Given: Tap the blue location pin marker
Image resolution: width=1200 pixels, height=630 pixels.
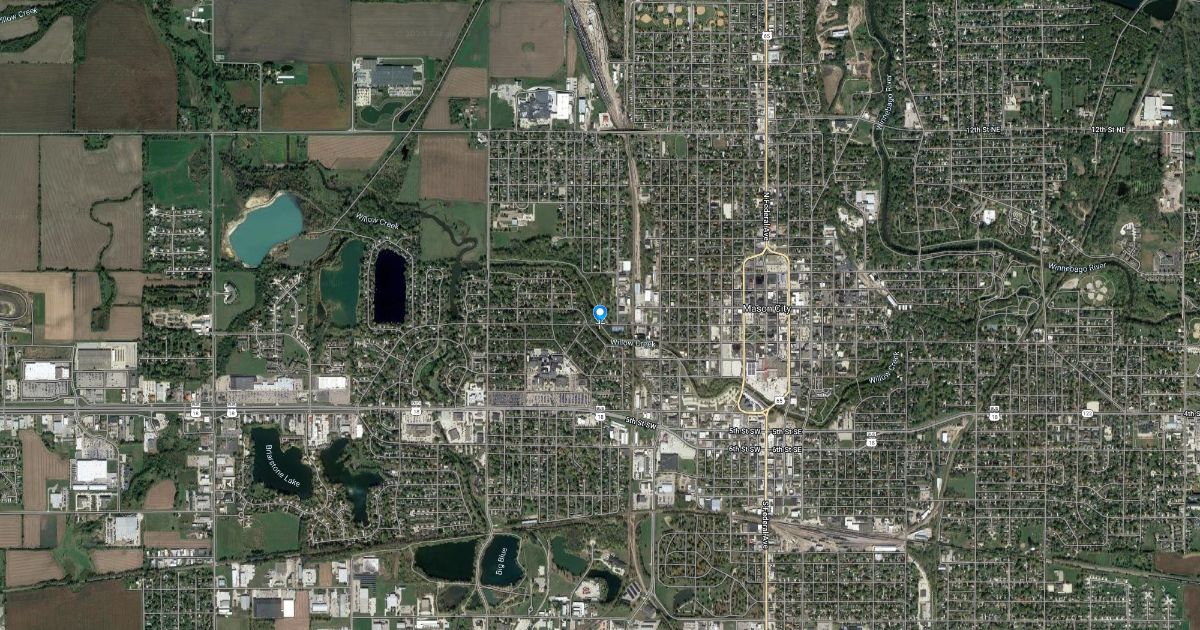Looking at the screenshot, I should tap(600, 314).
